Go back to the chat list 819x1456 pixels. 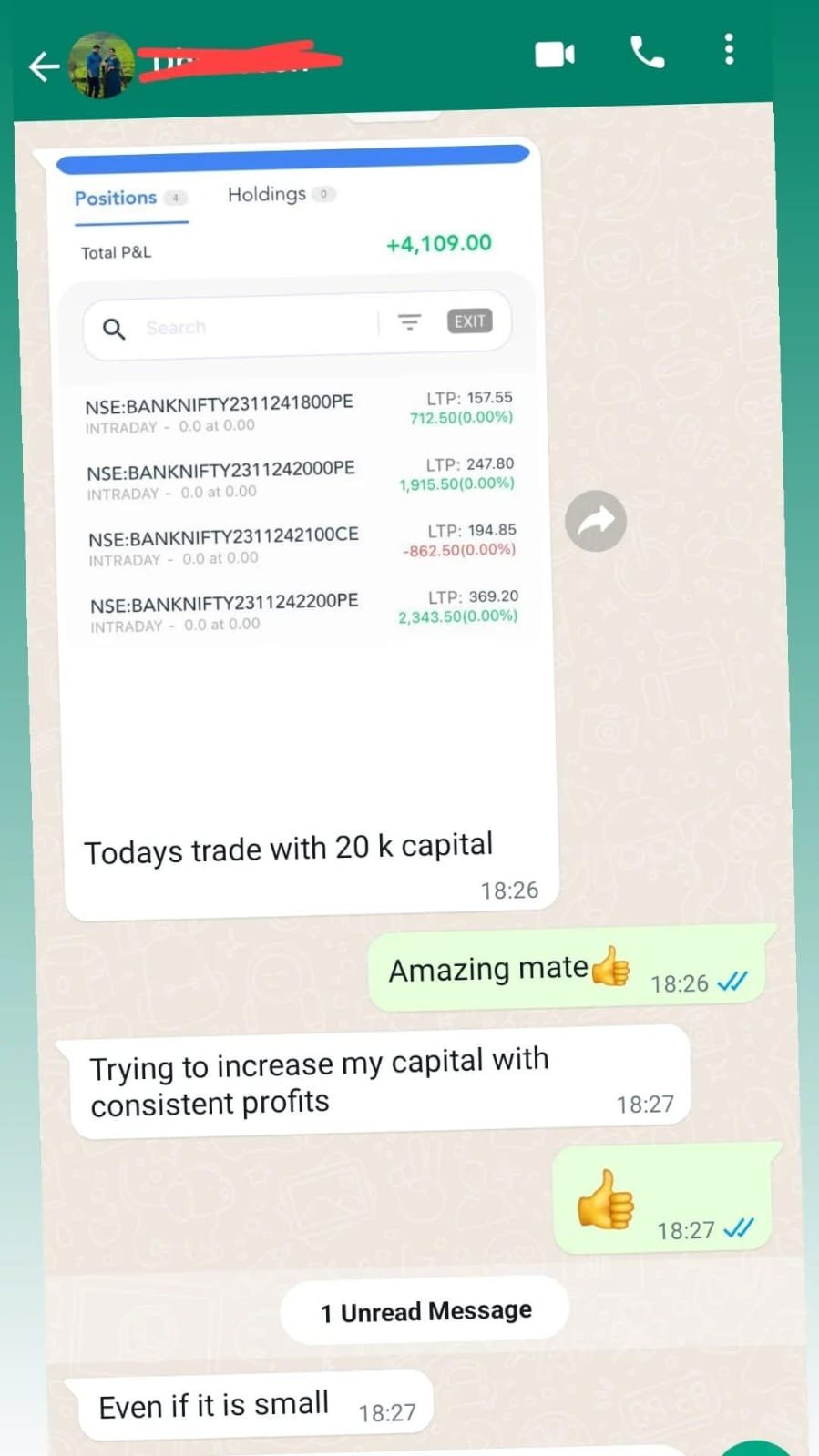[43, 66]
